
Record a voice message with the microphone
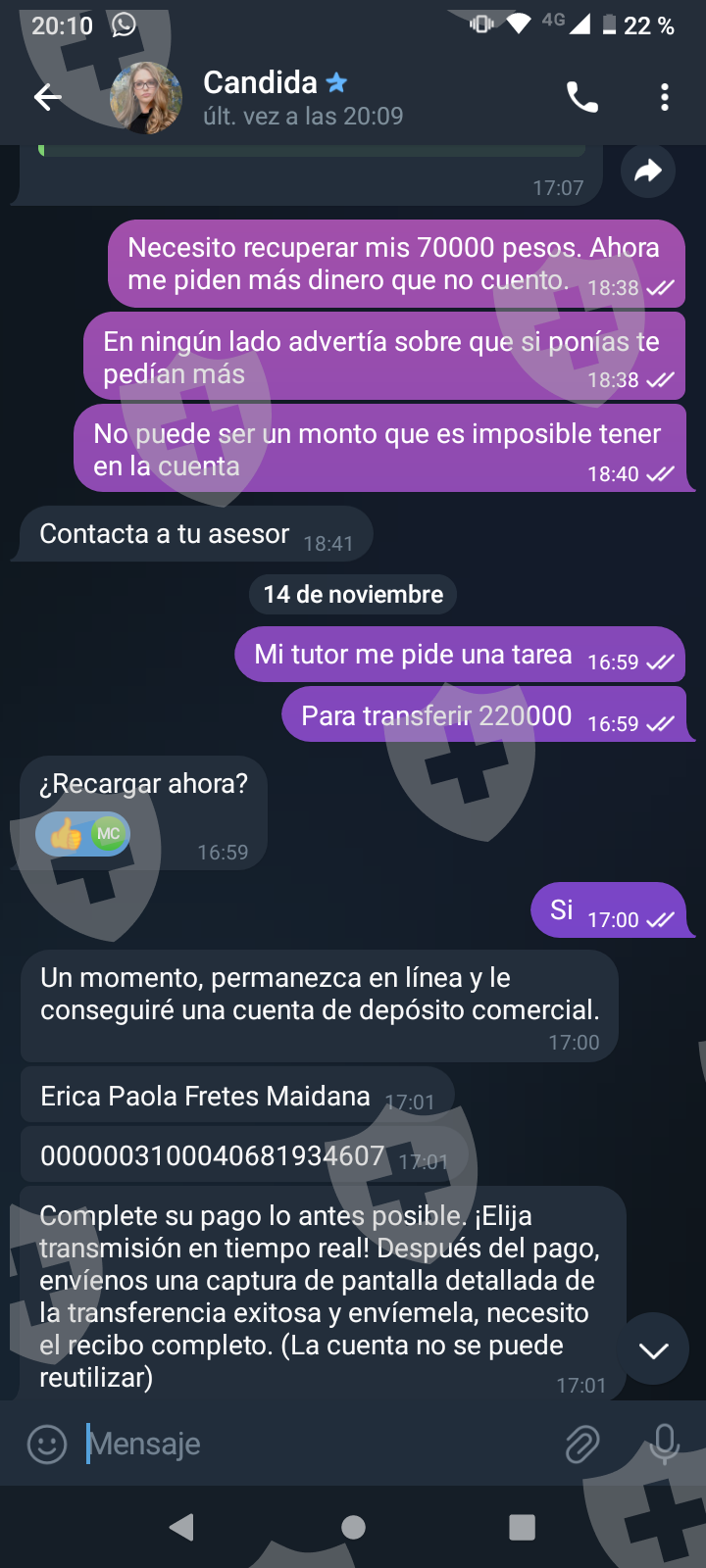(665, 1444)
